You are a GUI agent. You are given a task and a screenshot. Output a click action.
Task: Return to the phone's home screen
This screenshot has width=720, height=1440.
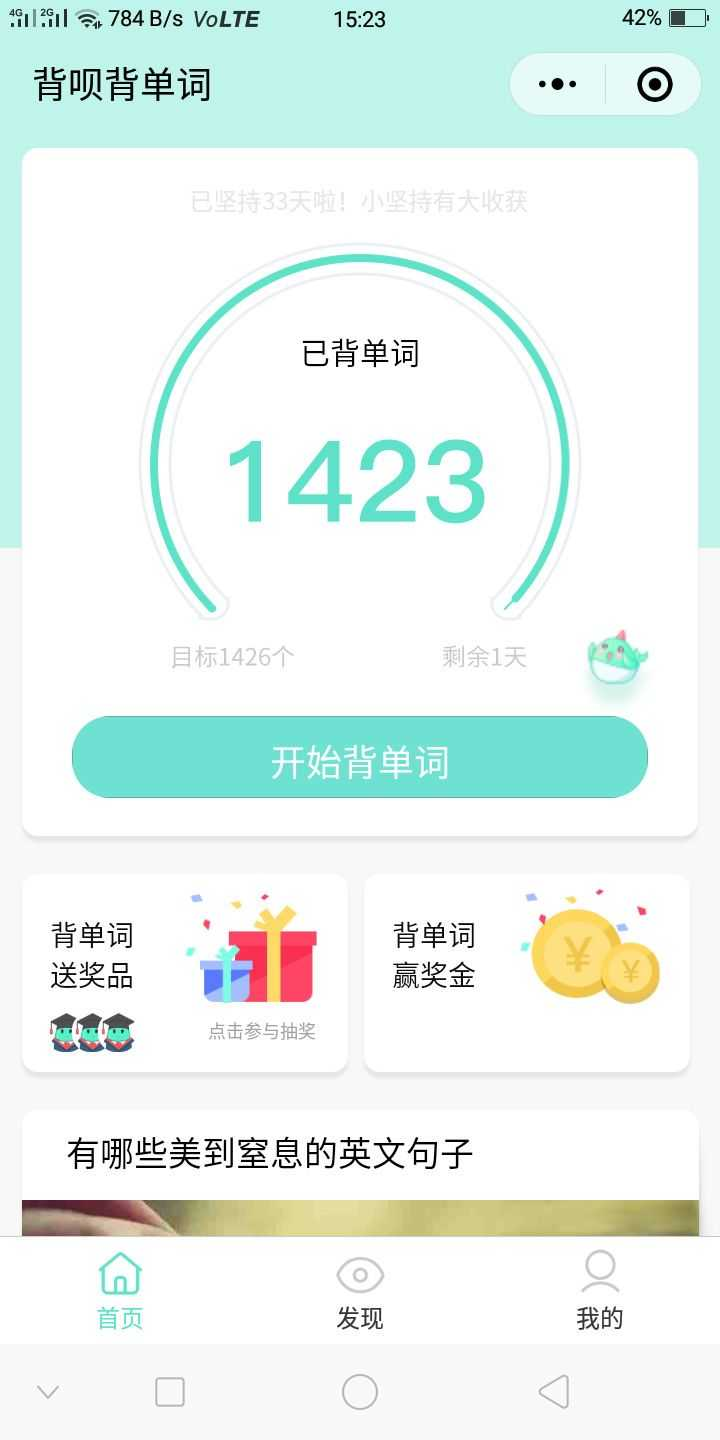point(360,1392)
